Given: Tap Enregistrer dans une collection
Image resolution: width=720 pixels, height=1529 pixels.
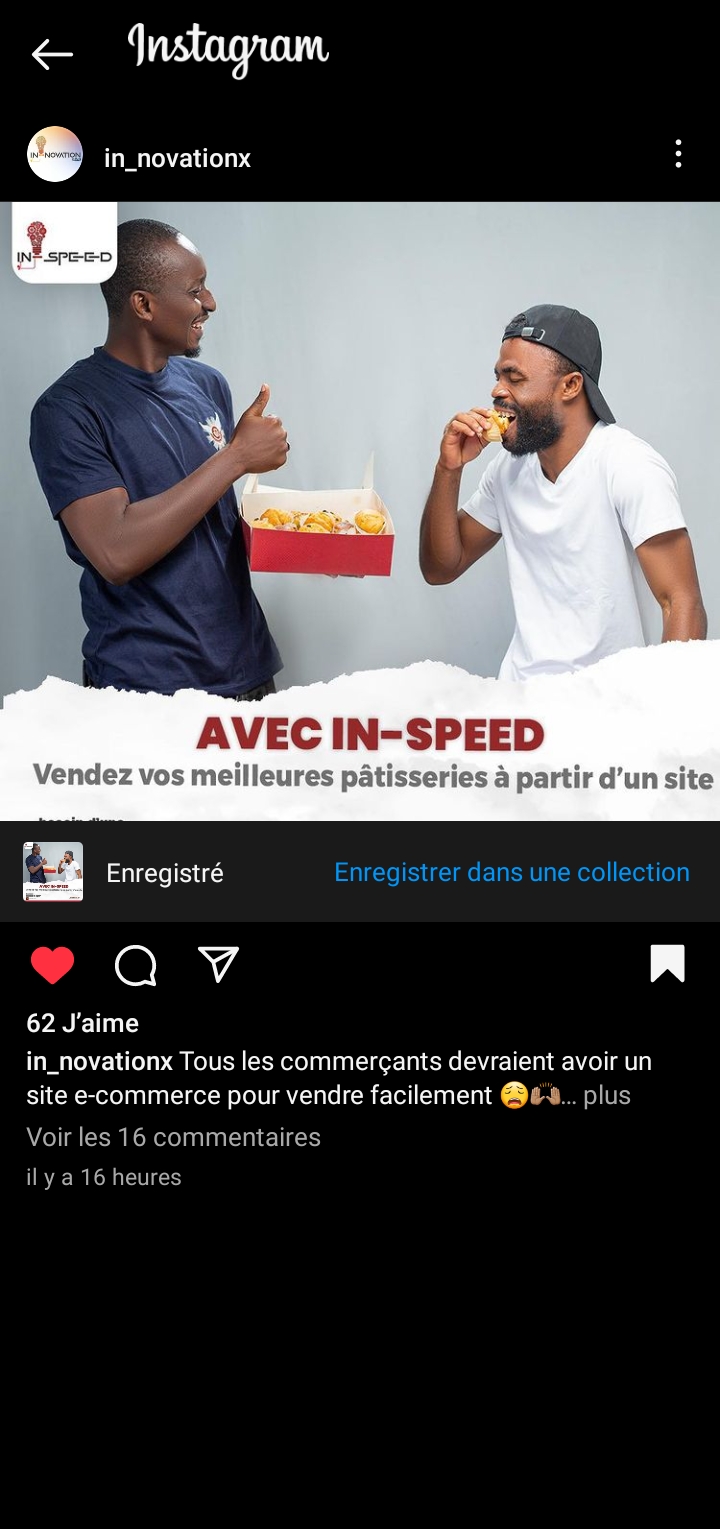Looking at the screenshot, I should coord(512,872).
